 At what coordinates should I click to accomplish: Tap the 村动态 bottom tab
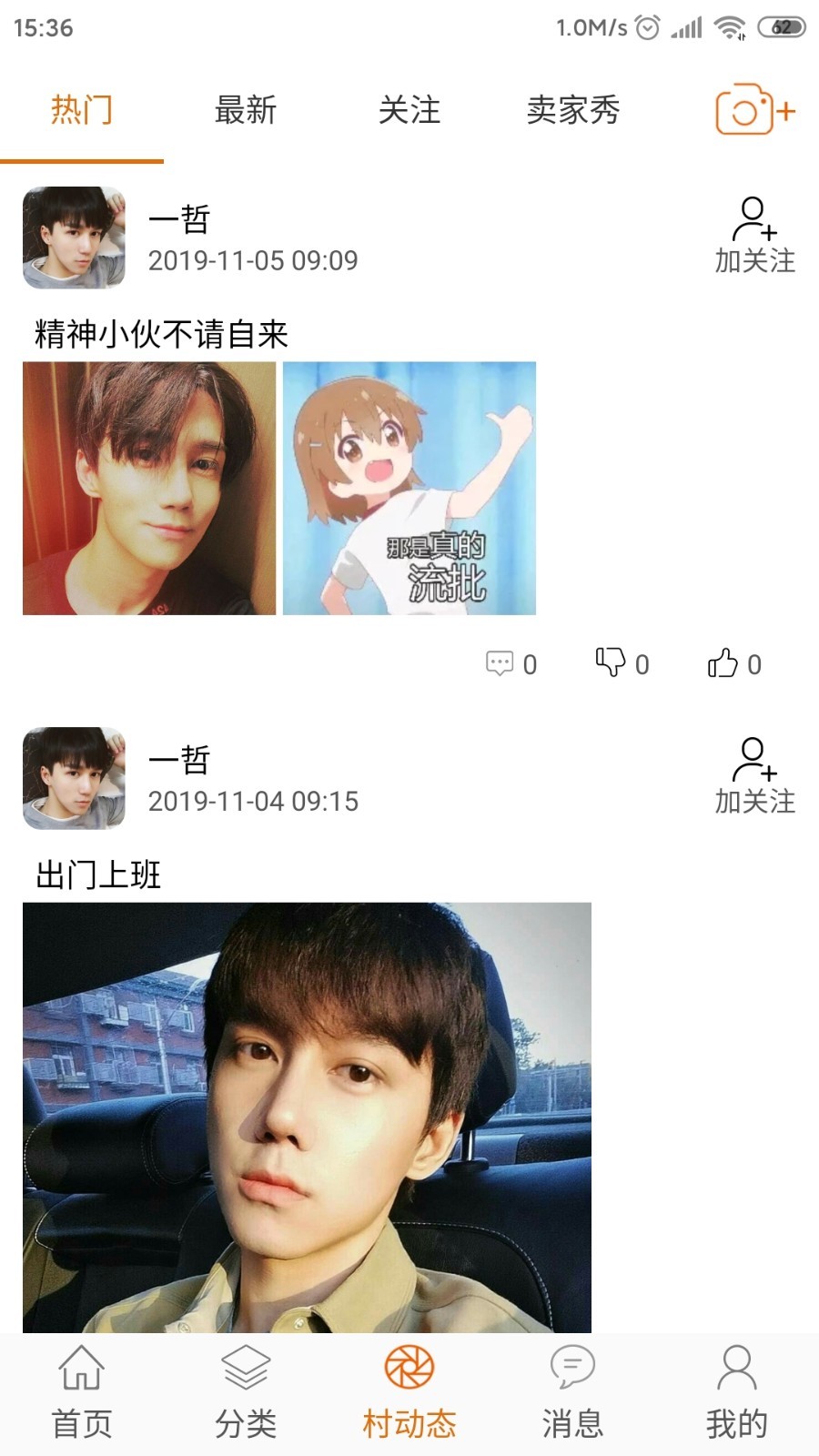click(x=409, y=1392)
